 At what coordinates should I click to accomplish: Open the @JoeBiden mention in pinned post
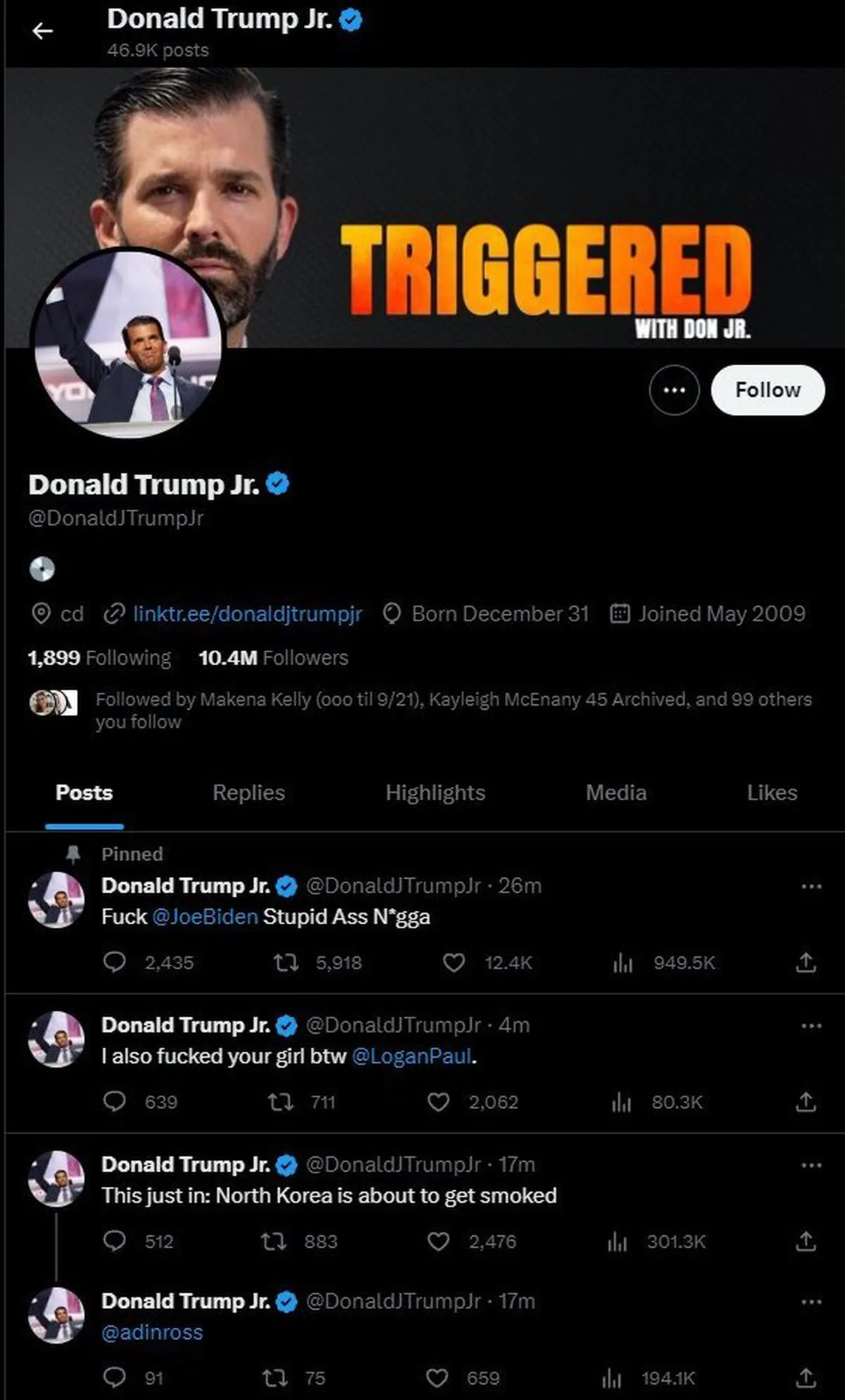pyautogui.click(x=205, y=916)
